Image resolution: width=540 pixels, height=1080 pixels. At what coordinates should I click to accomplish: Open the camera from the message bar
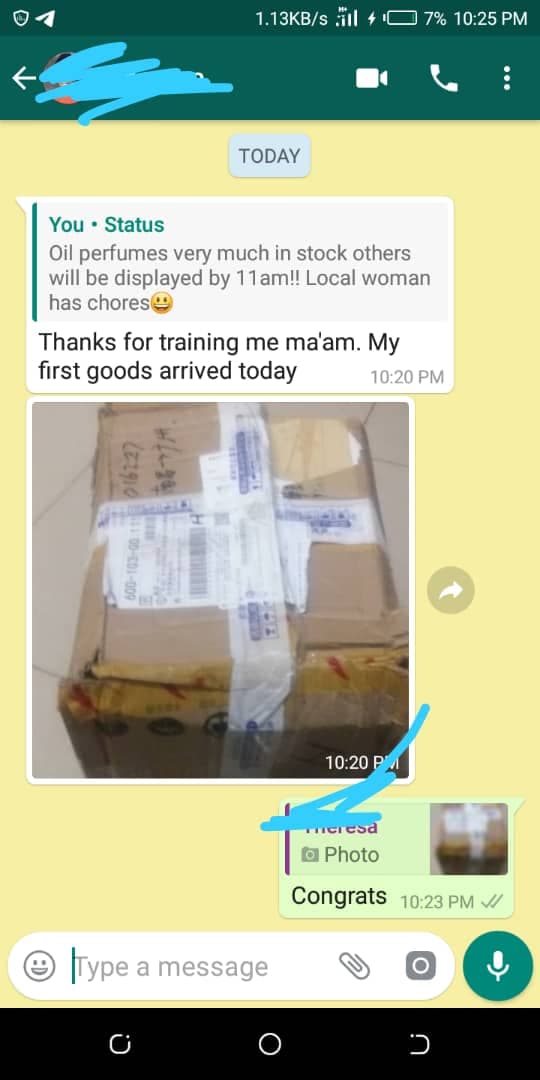coord(420,966)
